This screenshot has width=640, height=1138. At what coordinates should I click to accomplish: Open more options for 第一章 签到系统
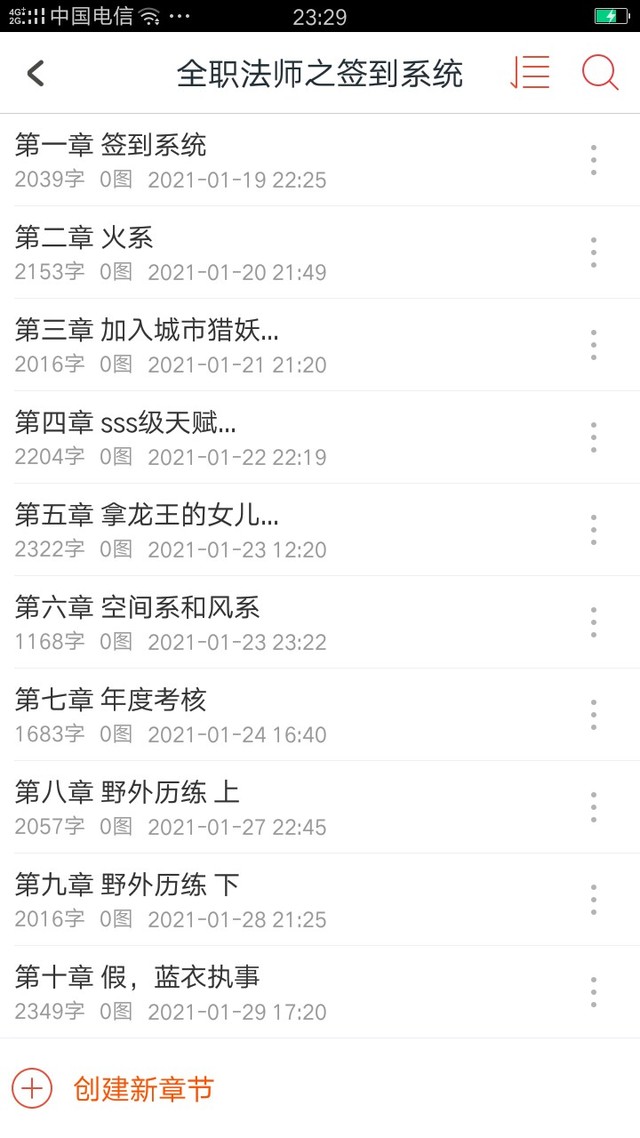[593, 160]
